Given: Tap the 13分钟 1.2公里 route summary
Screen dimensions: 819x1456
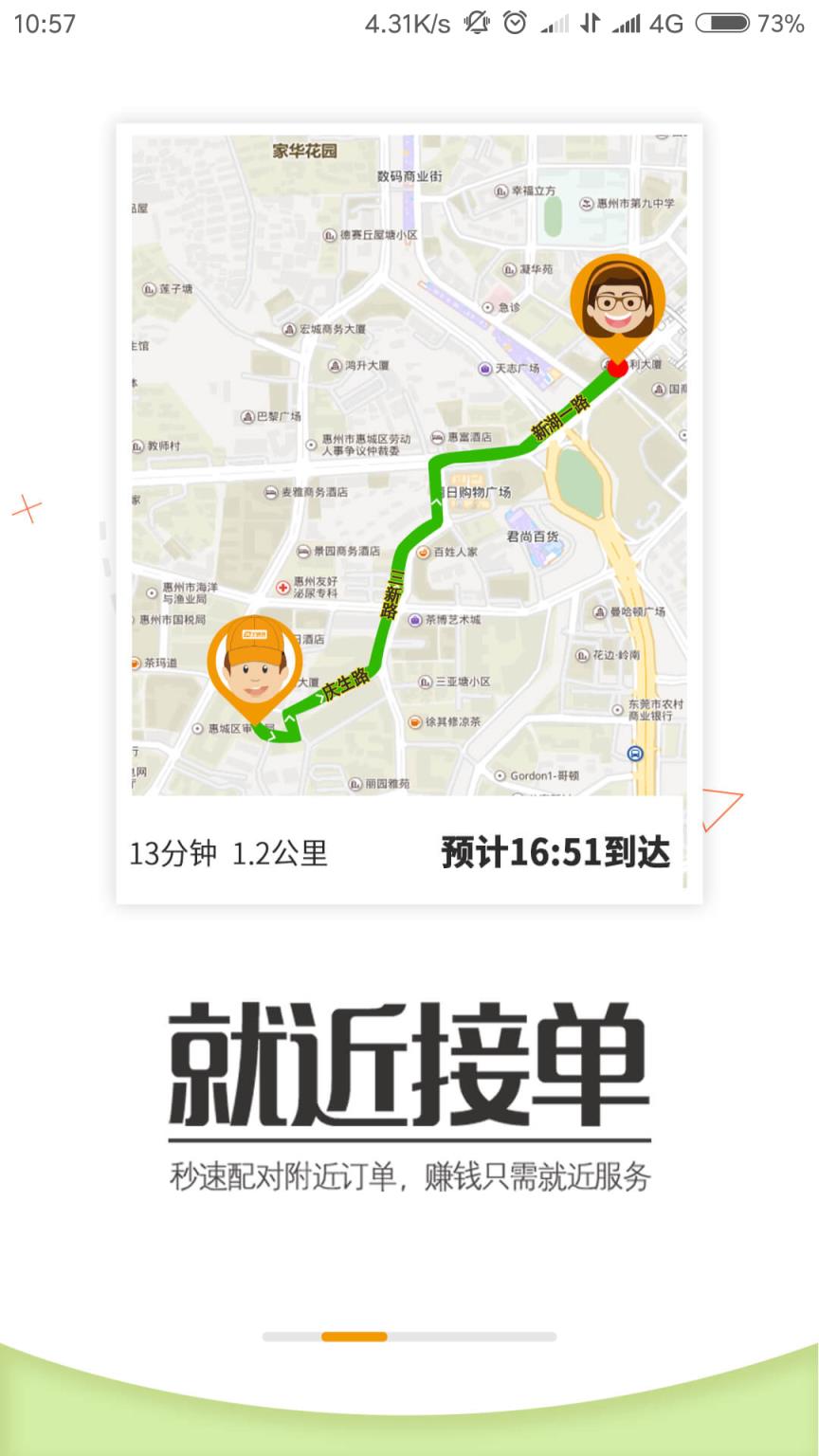Looking at the screenshot, I should [x=229, y=854].
